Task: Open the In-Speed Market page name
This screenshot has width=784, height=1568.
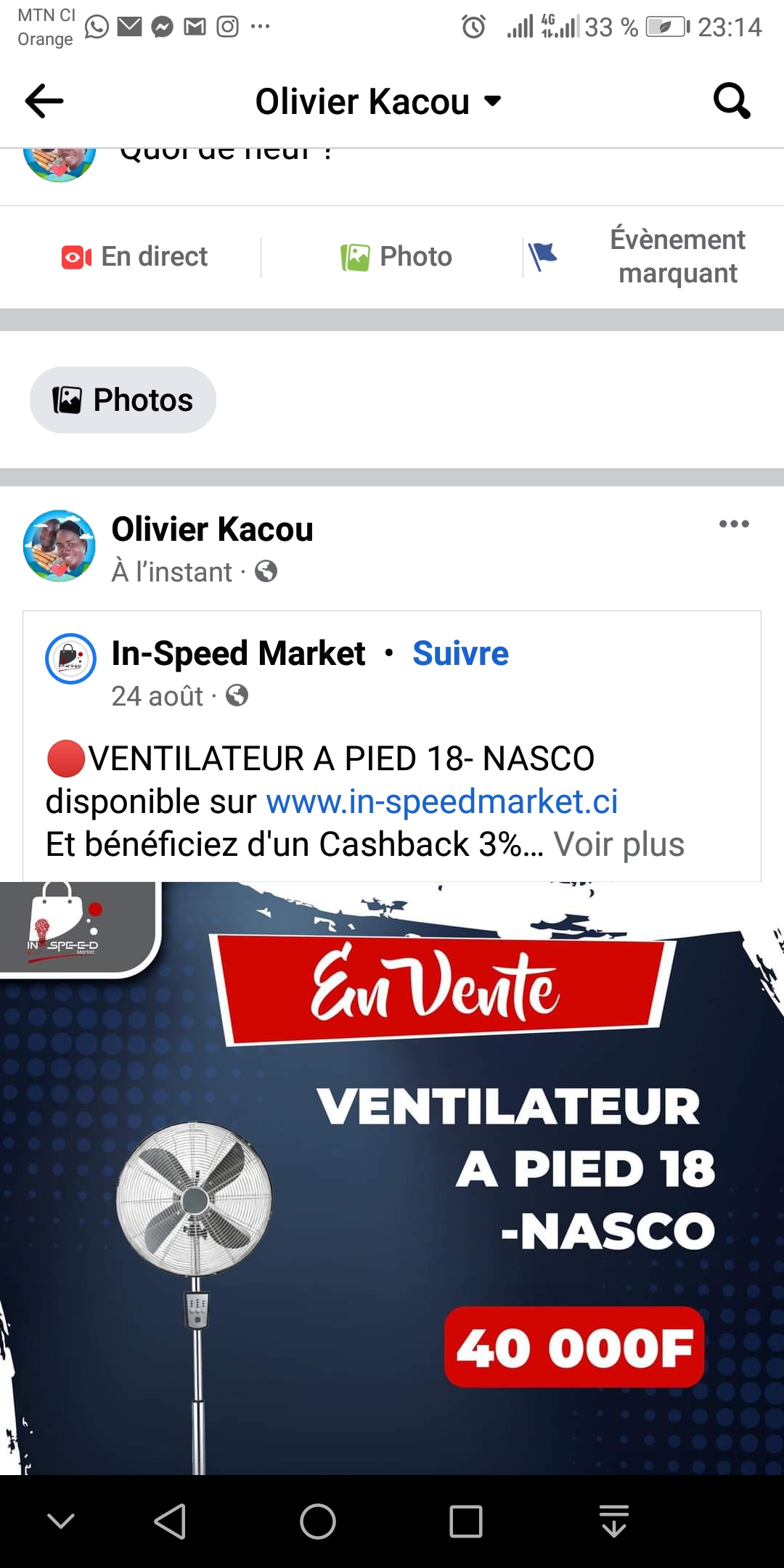Action: (238, 653)
